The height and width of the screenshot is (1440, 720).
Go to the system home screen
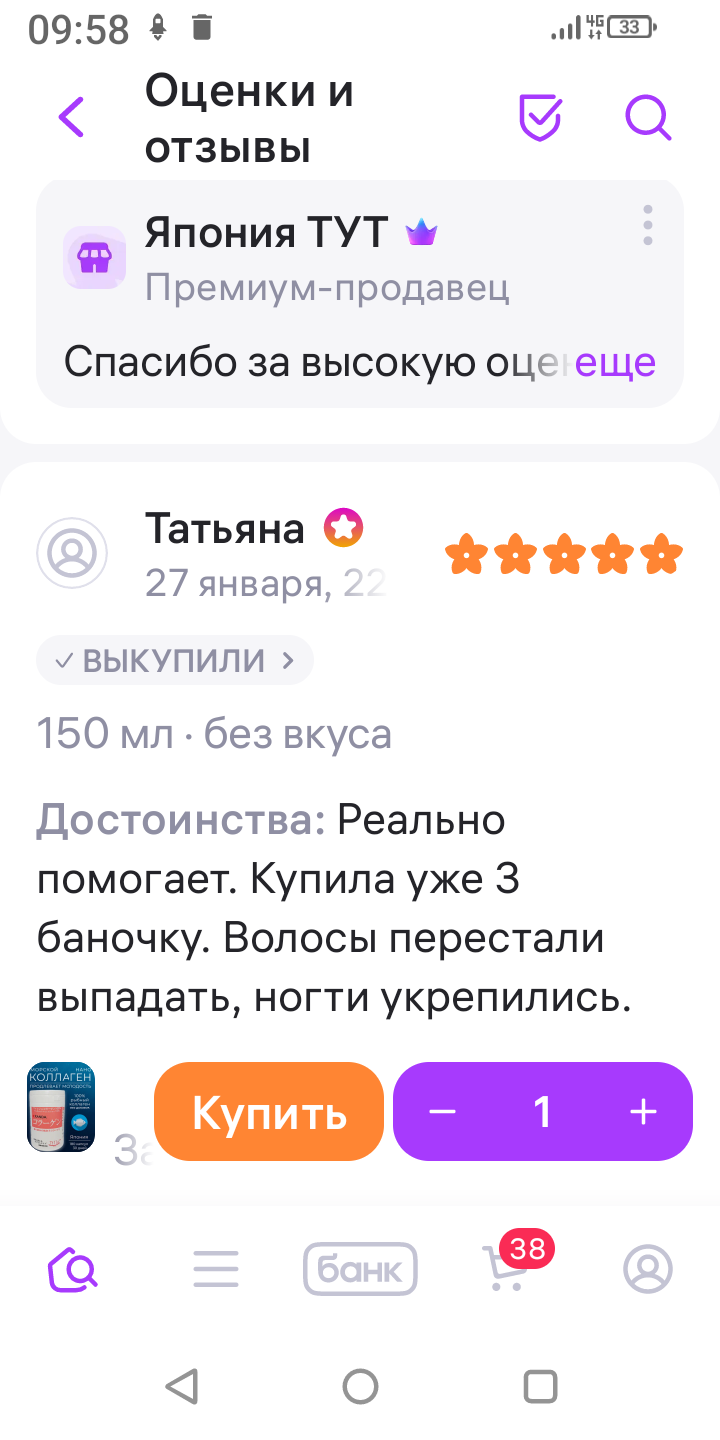360,1386
